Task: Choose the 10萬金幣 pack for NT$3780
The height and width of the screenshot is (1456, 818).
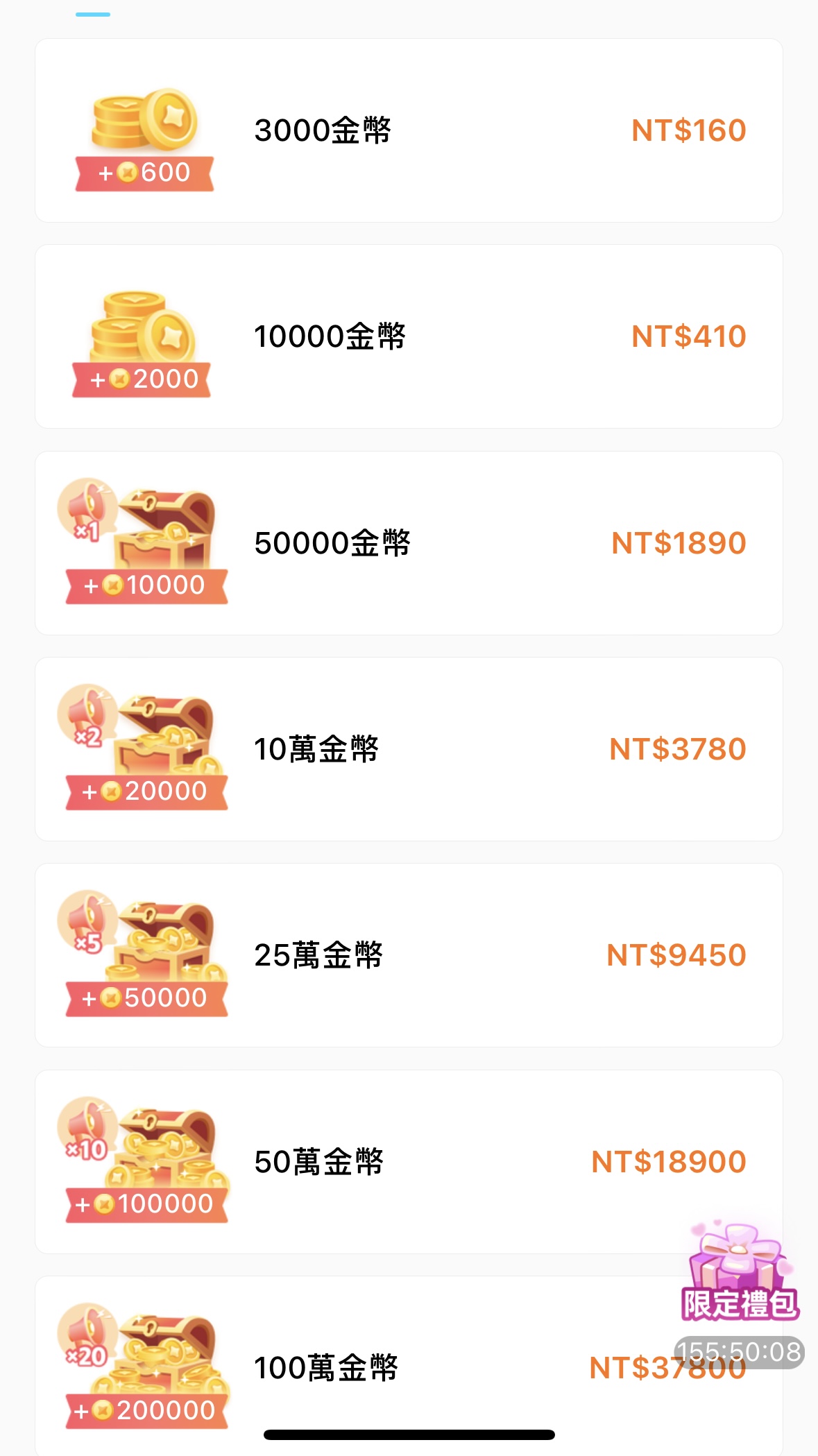Action: 409,749
